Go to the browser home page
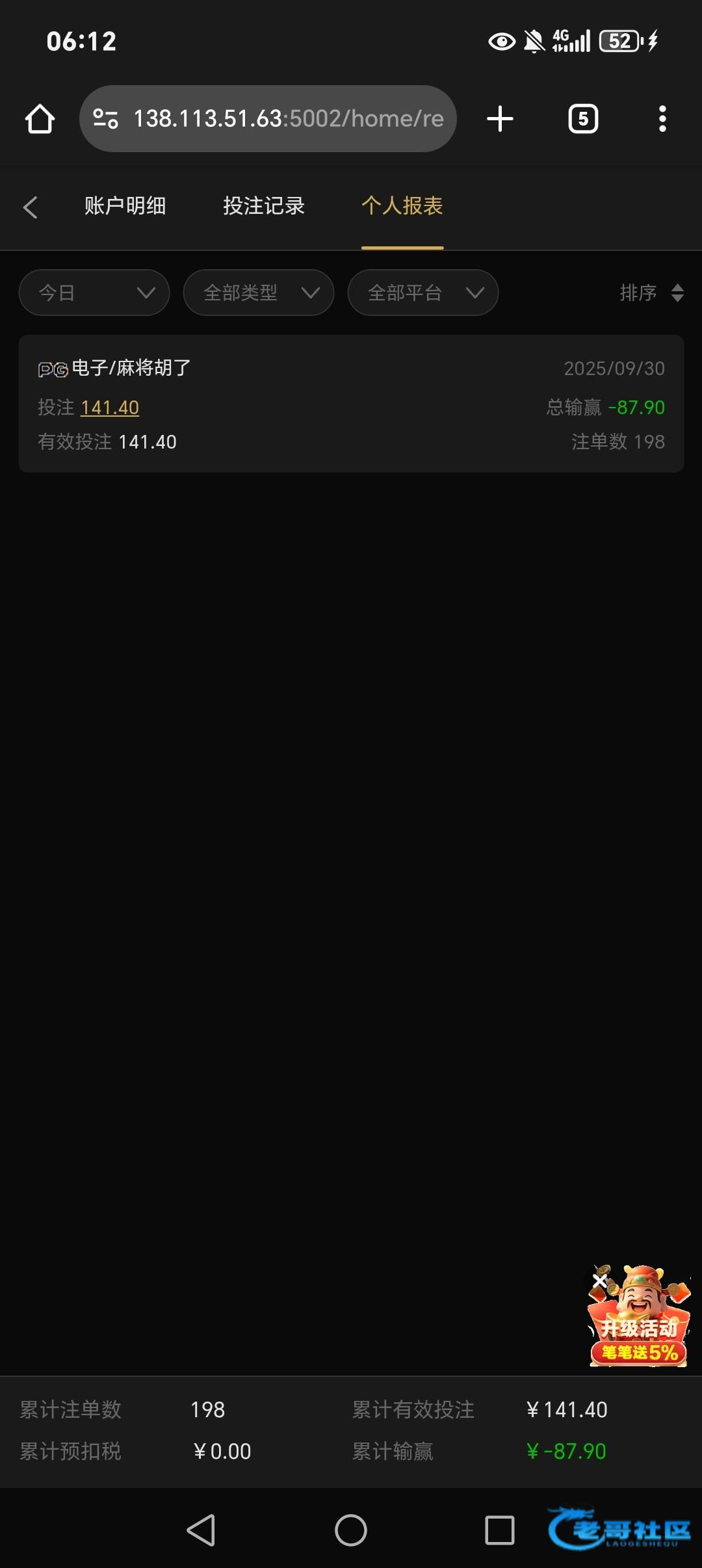 40,119
